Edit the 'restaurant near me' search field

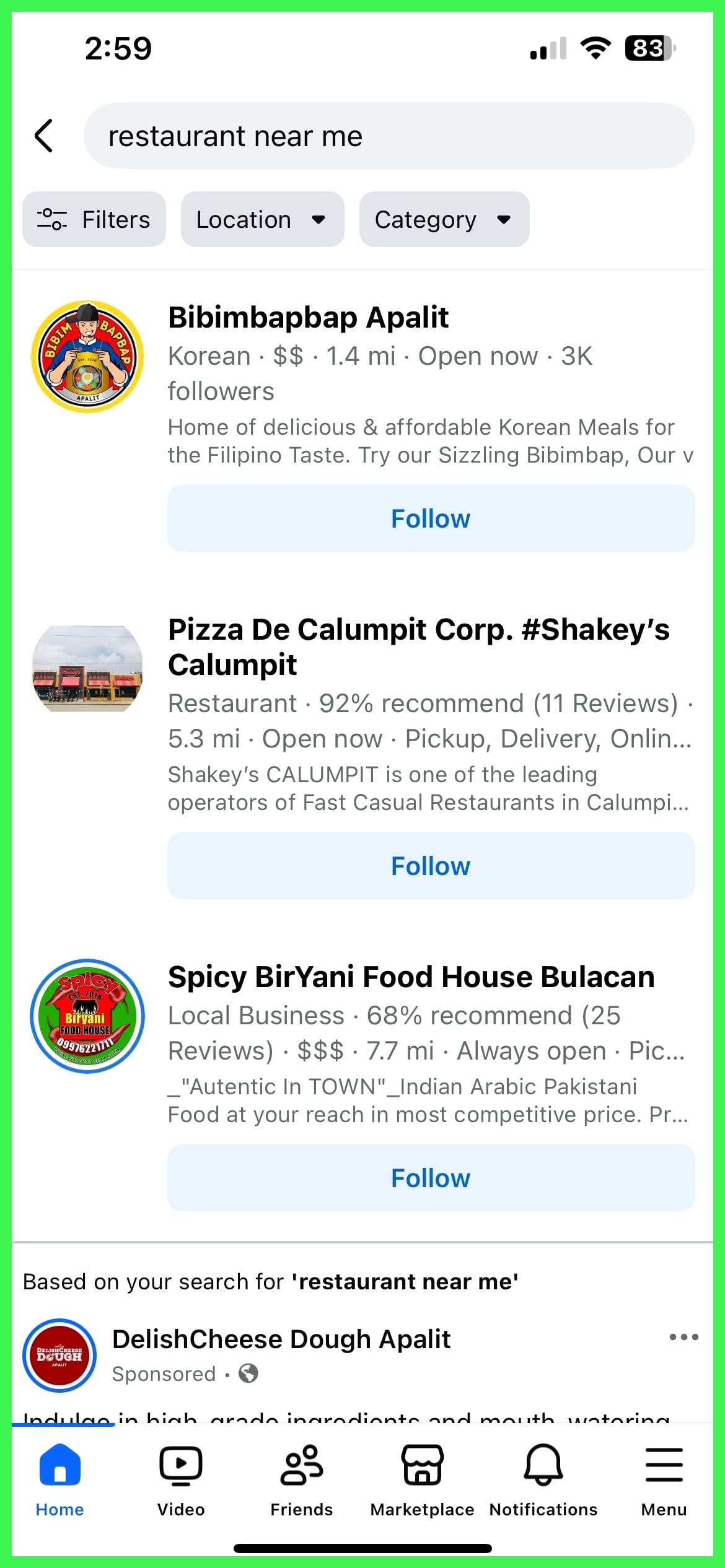coord(389,136)
